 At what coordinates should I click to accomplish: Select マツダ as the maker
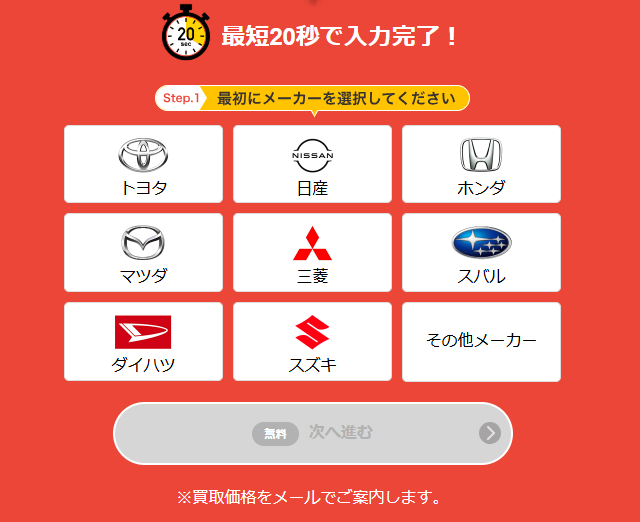pos(143,253)
